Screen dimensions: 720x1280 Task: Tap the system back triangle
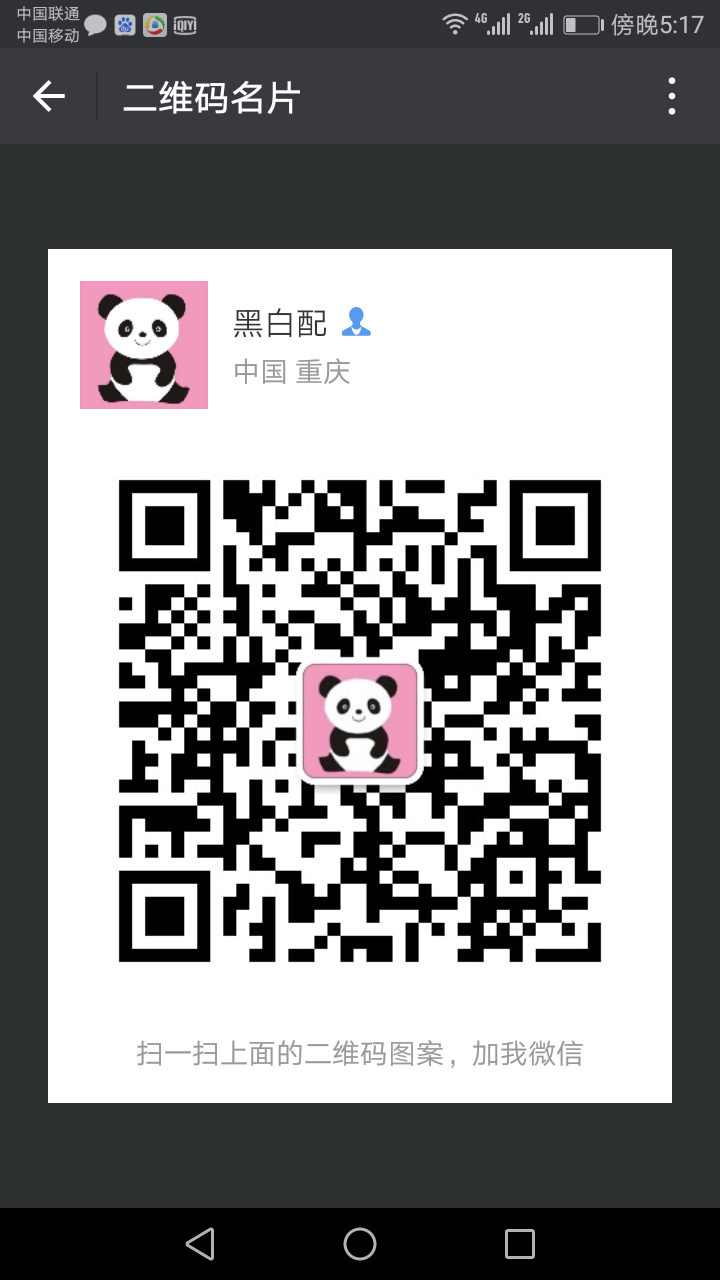[200, 1243]
